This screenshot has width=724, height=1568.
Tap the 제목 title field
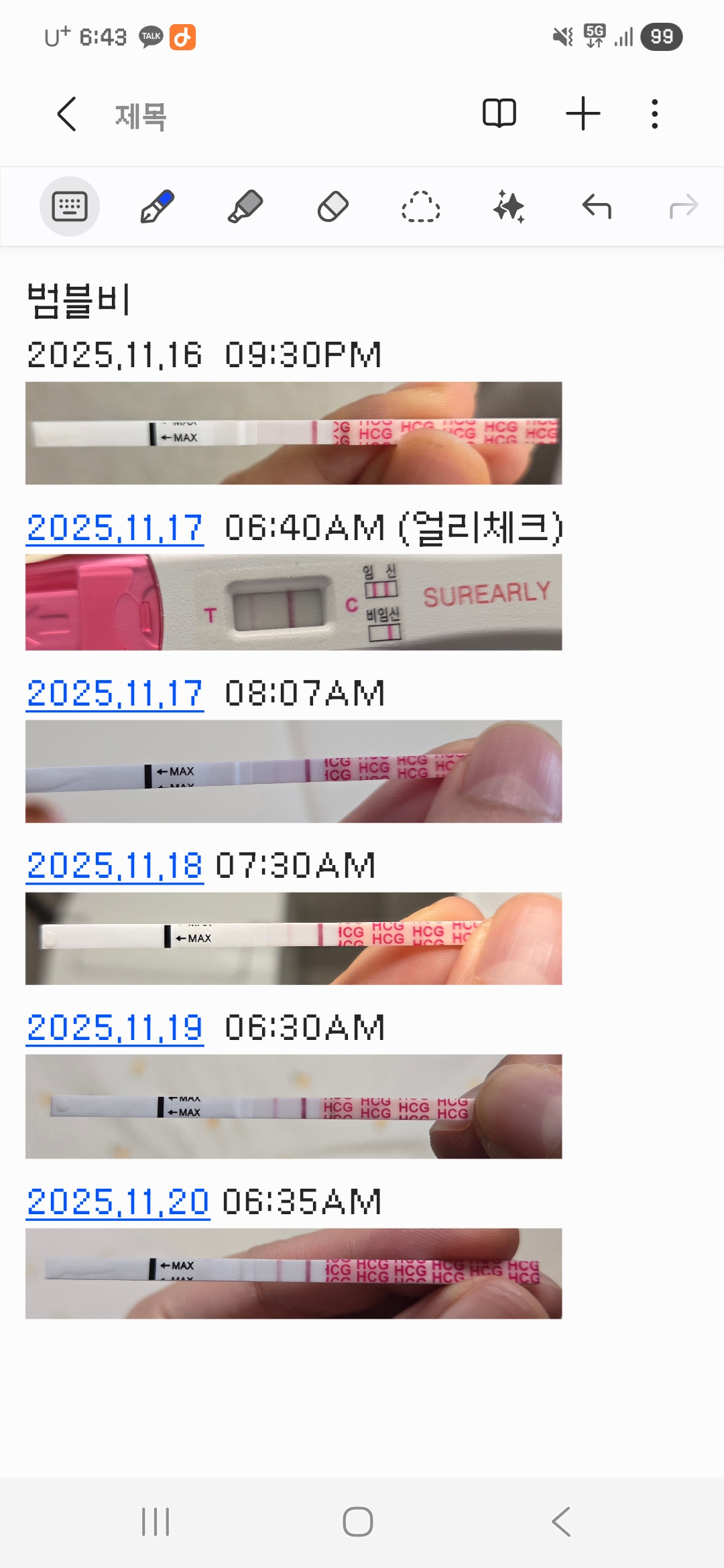click(141, 116)
